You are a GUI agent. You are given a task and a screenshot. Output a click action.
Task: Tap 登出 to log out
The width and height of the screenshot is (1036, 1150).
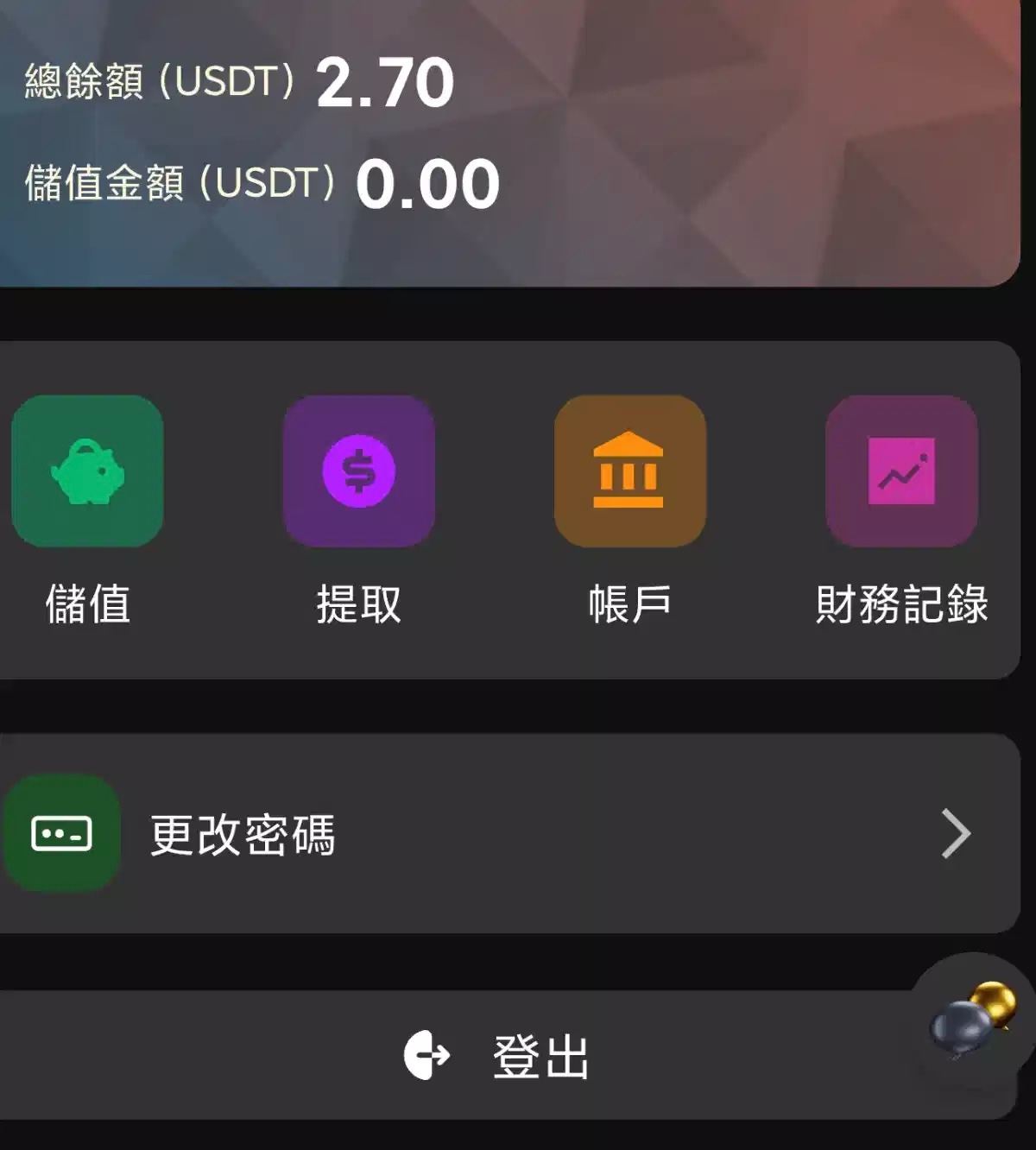(x=499, y=1055)
